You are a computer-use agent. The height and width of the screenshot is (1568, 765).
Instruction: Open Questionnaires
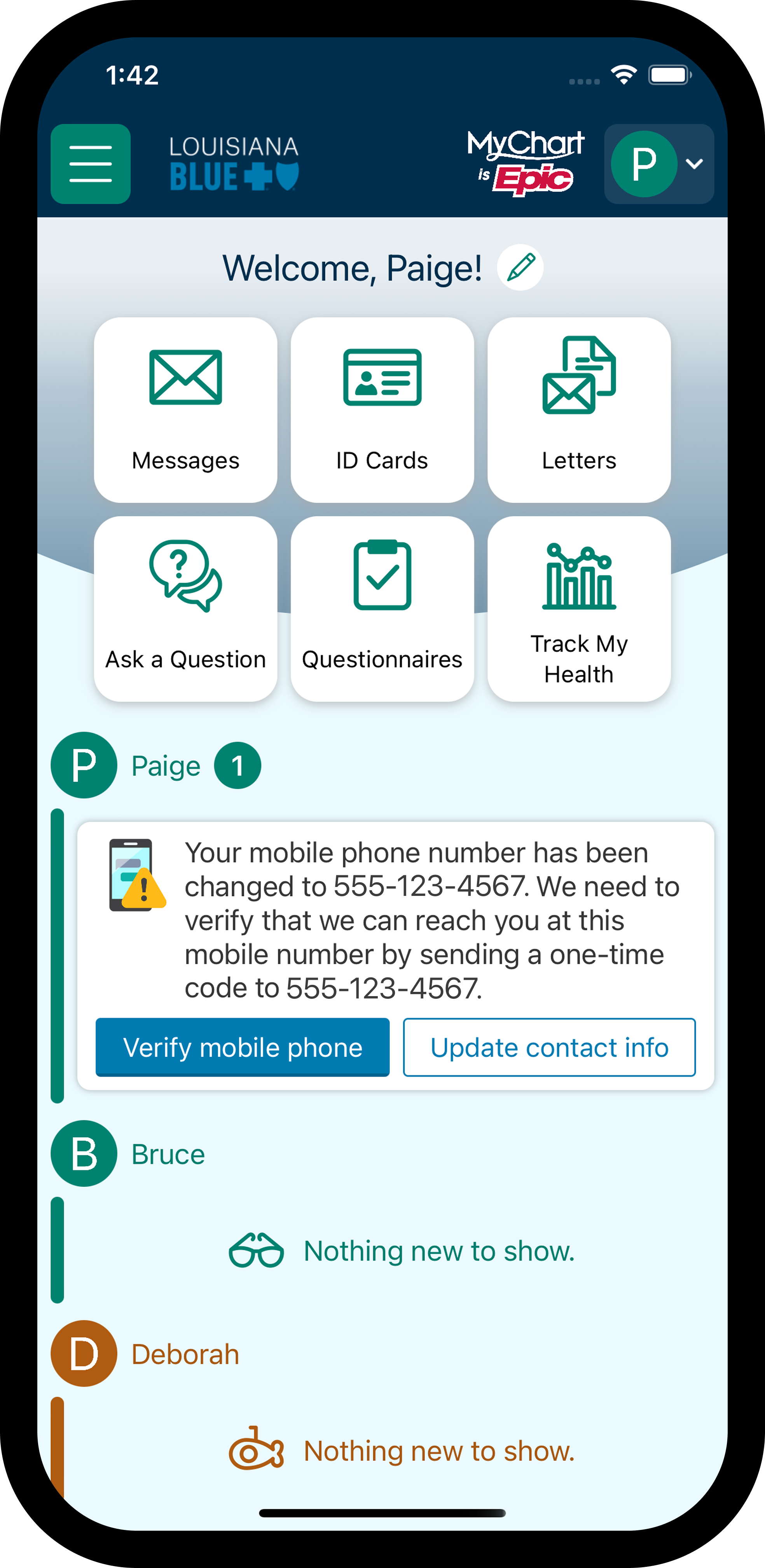(382, 609)
